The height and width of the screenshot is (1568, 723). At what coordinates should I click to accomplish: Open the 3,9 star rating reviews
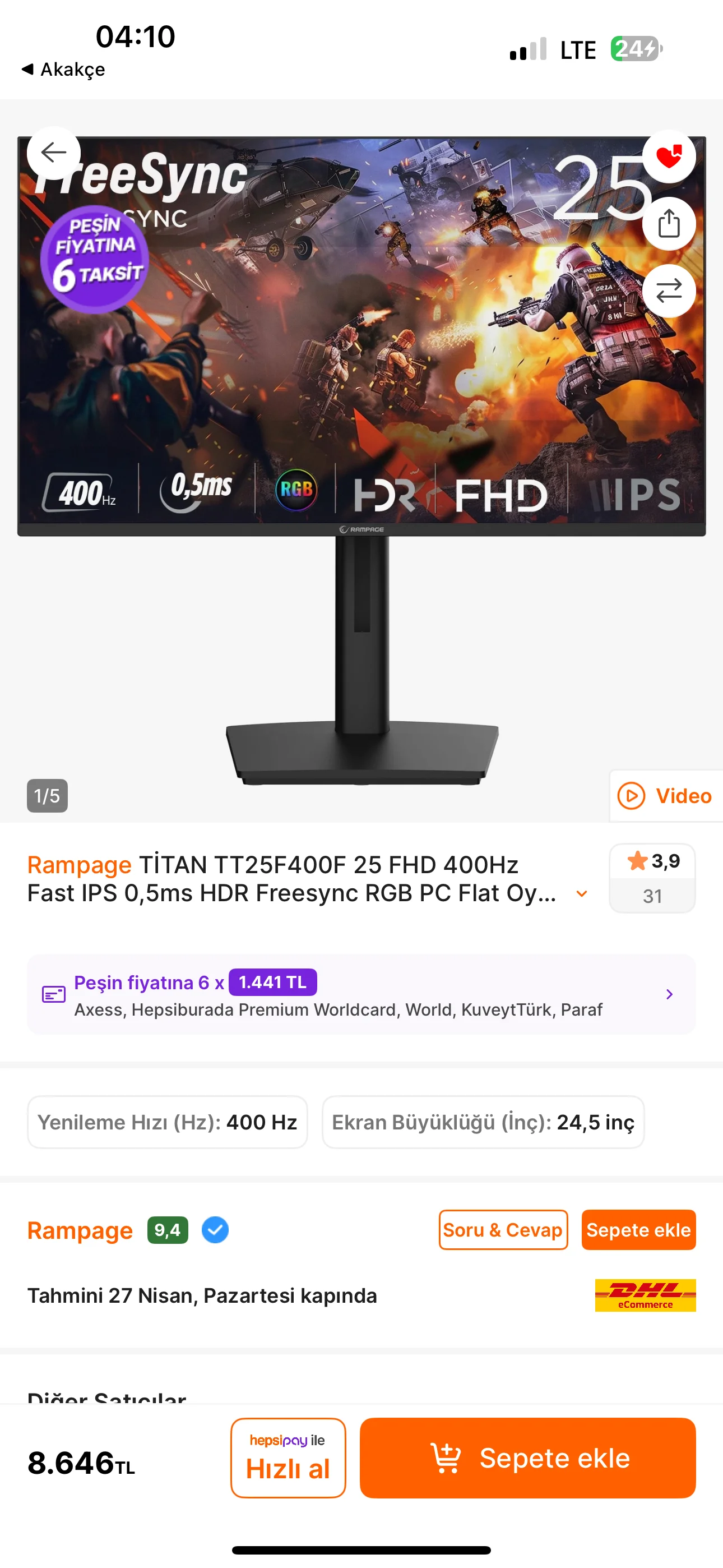pyautogui.click(x=652, y=878)
